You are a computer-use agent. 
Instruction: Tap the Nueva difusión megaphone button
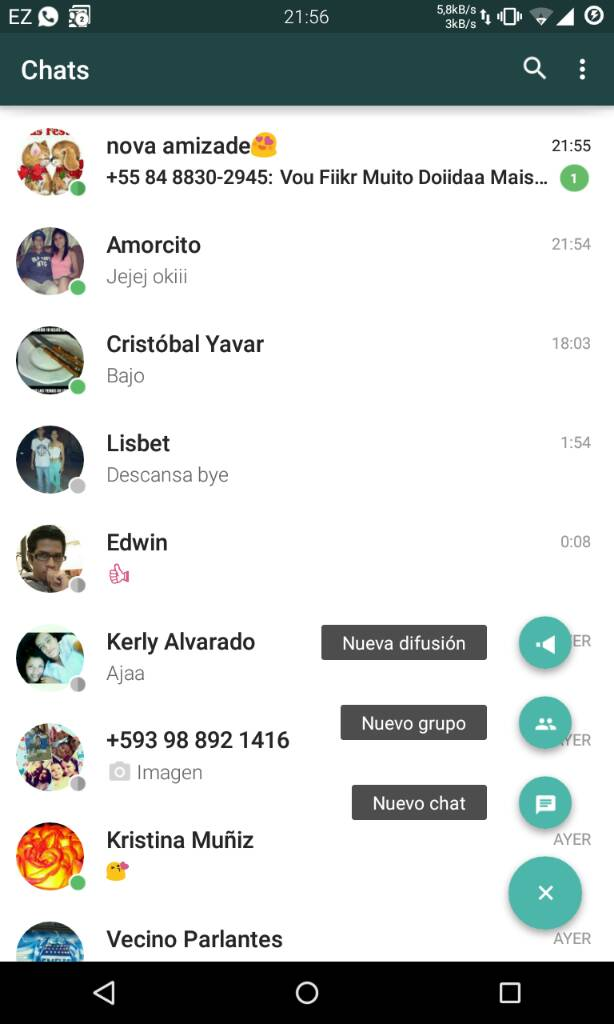(x=545, y=643)
